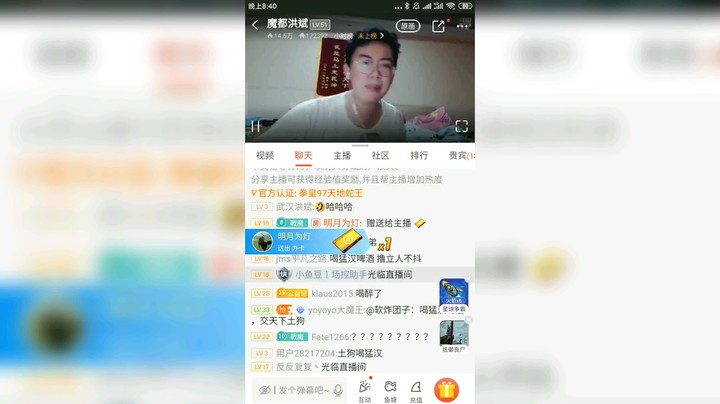Go back from the live room

255,25
